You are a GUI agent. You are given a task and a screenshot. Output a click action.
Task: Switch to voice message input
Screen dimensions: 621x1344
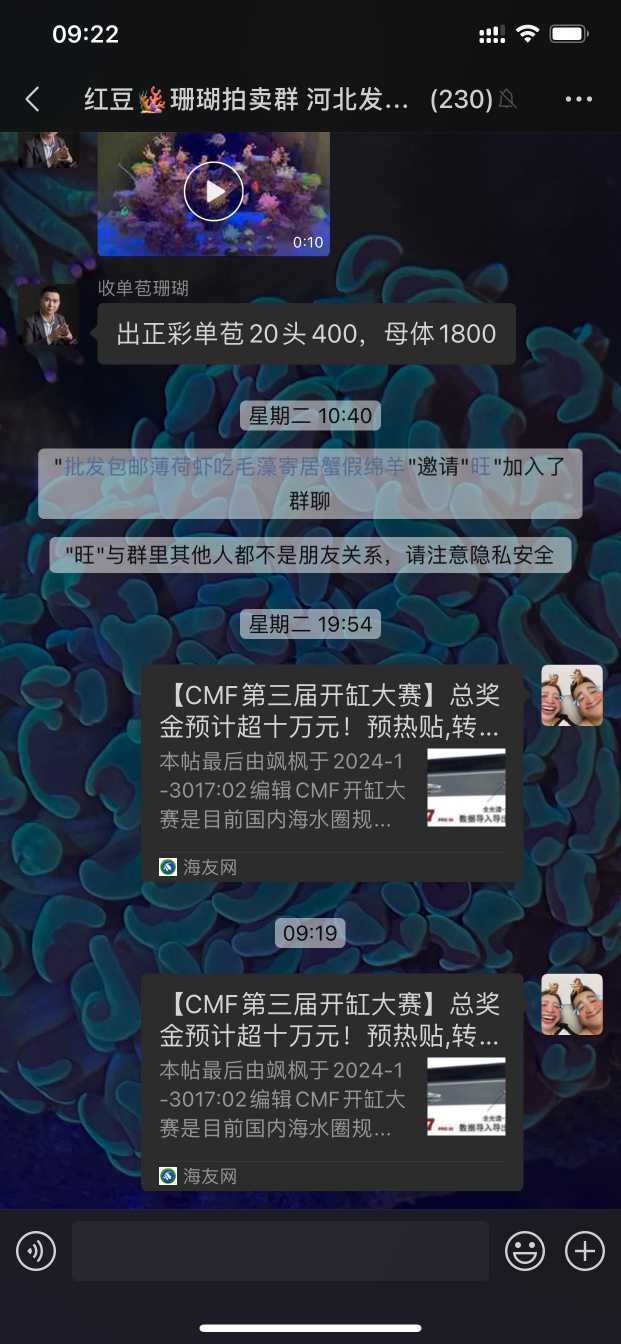36,1251
